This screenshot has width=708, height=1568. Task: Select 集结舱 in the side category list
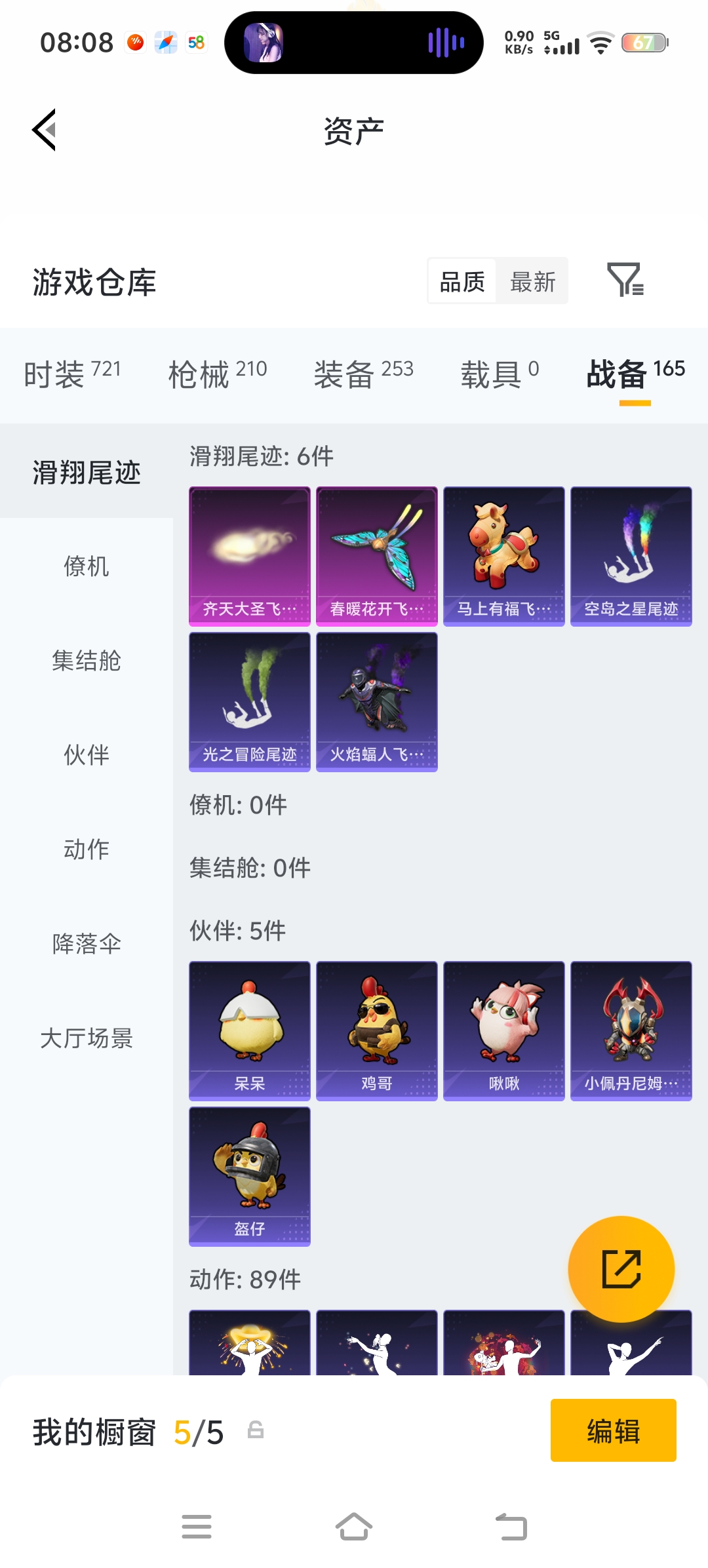87,661
